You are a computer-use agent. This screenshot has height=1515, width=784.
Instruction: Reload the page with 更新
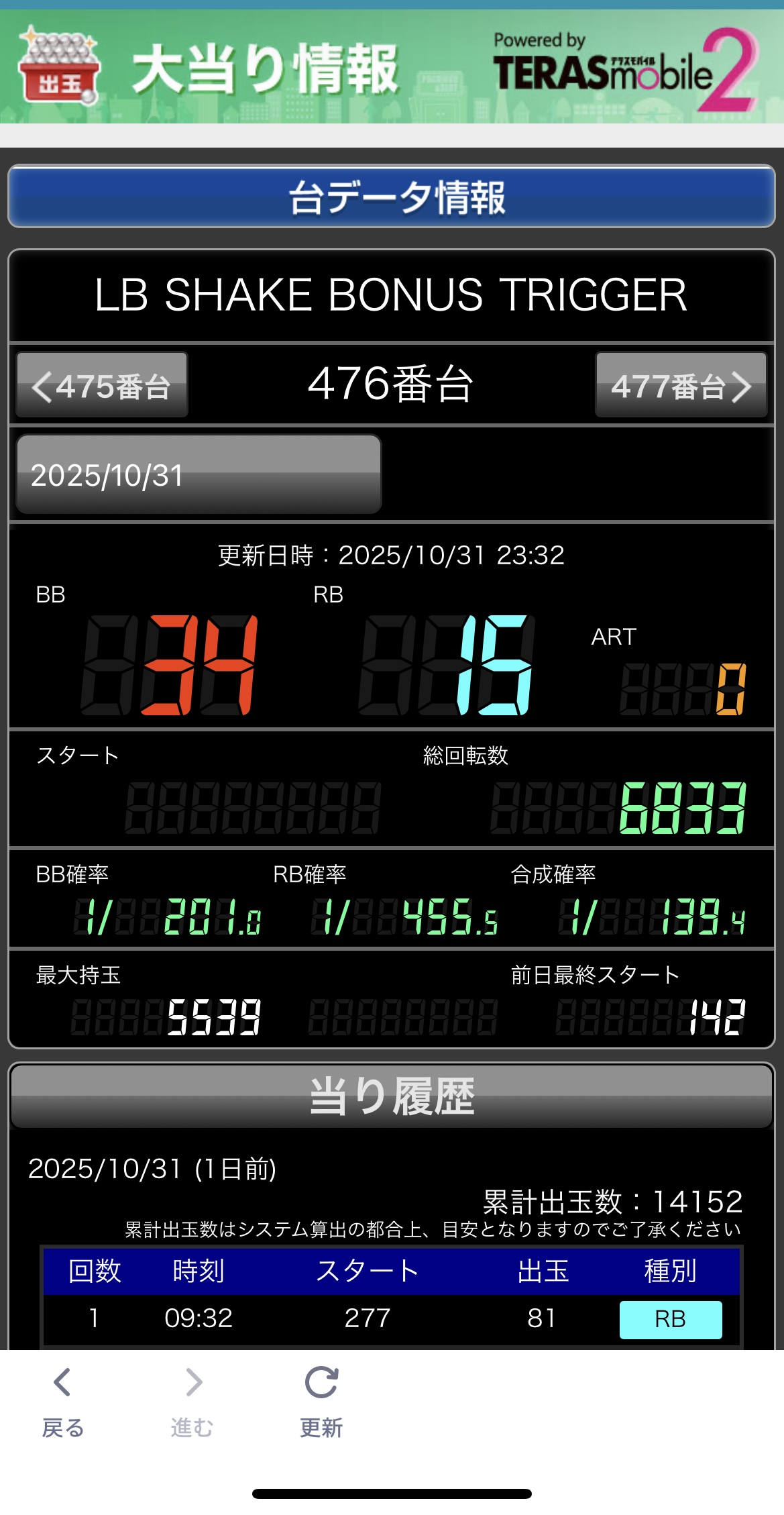pyautogui.click(x=321, y=1401)
